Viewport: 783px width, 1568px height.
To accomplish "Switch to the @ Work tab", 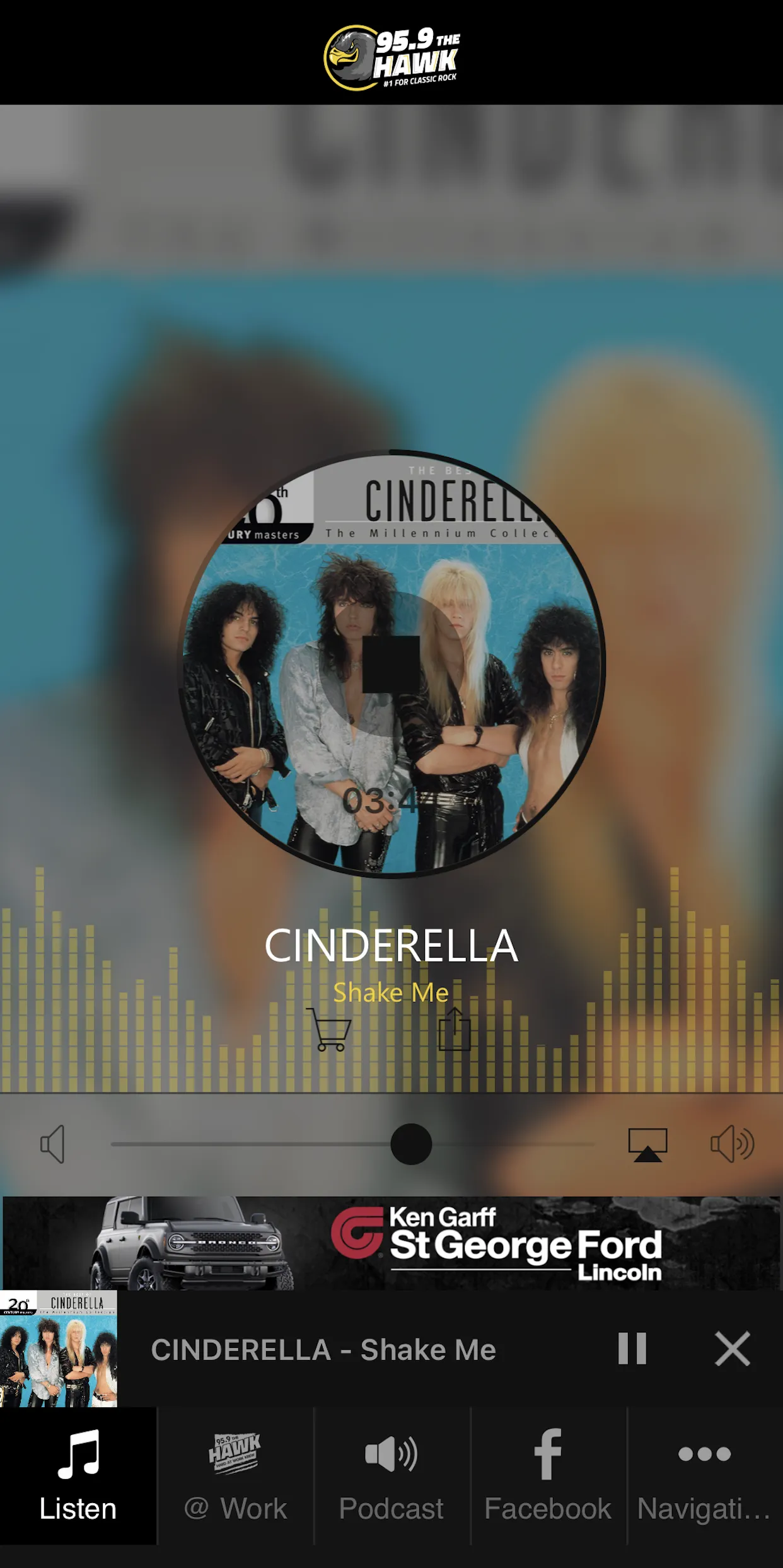I will 235,1476.
